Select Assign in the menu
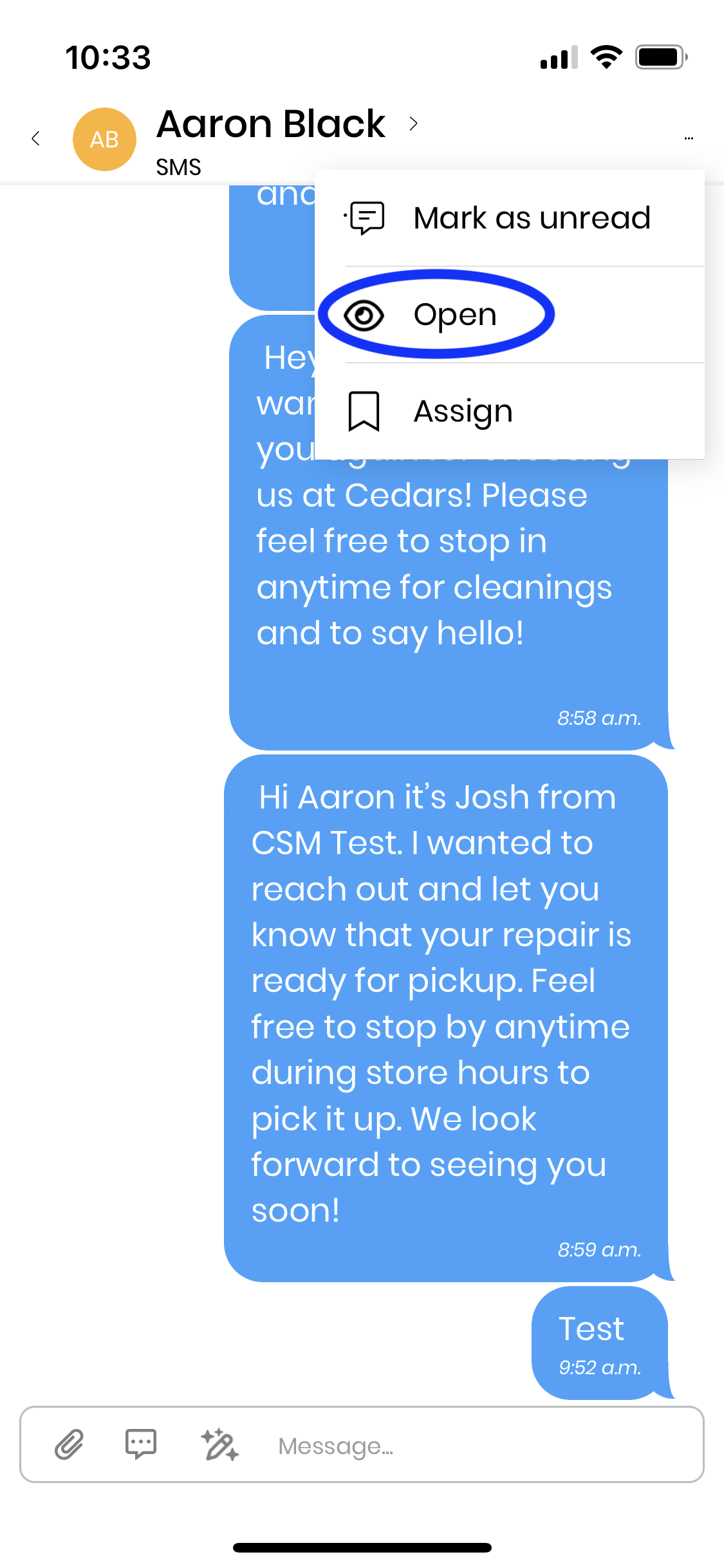 (462, 411)
